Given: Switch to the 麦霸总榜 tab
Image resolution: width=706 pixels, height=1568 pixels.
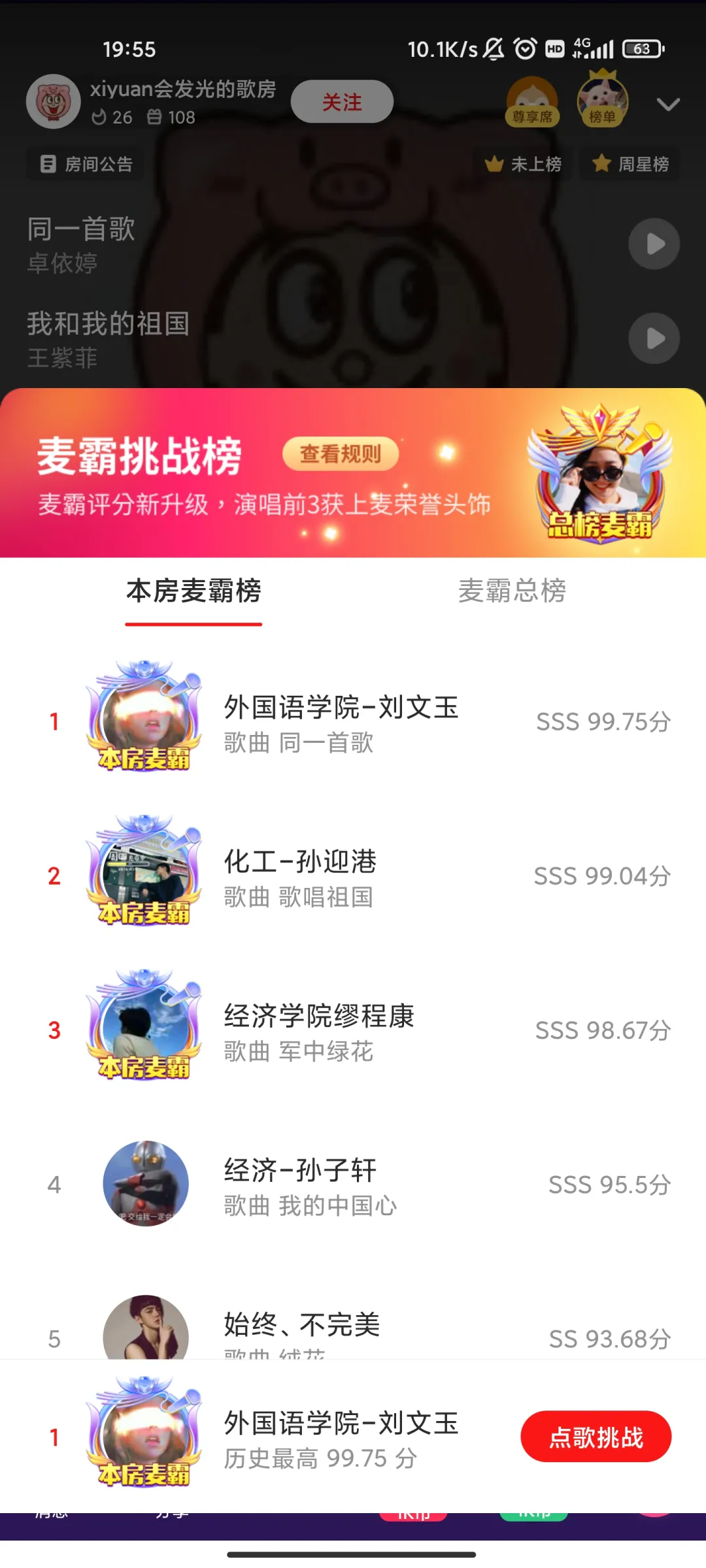Looking at the screenshot, I should point(512,591).
